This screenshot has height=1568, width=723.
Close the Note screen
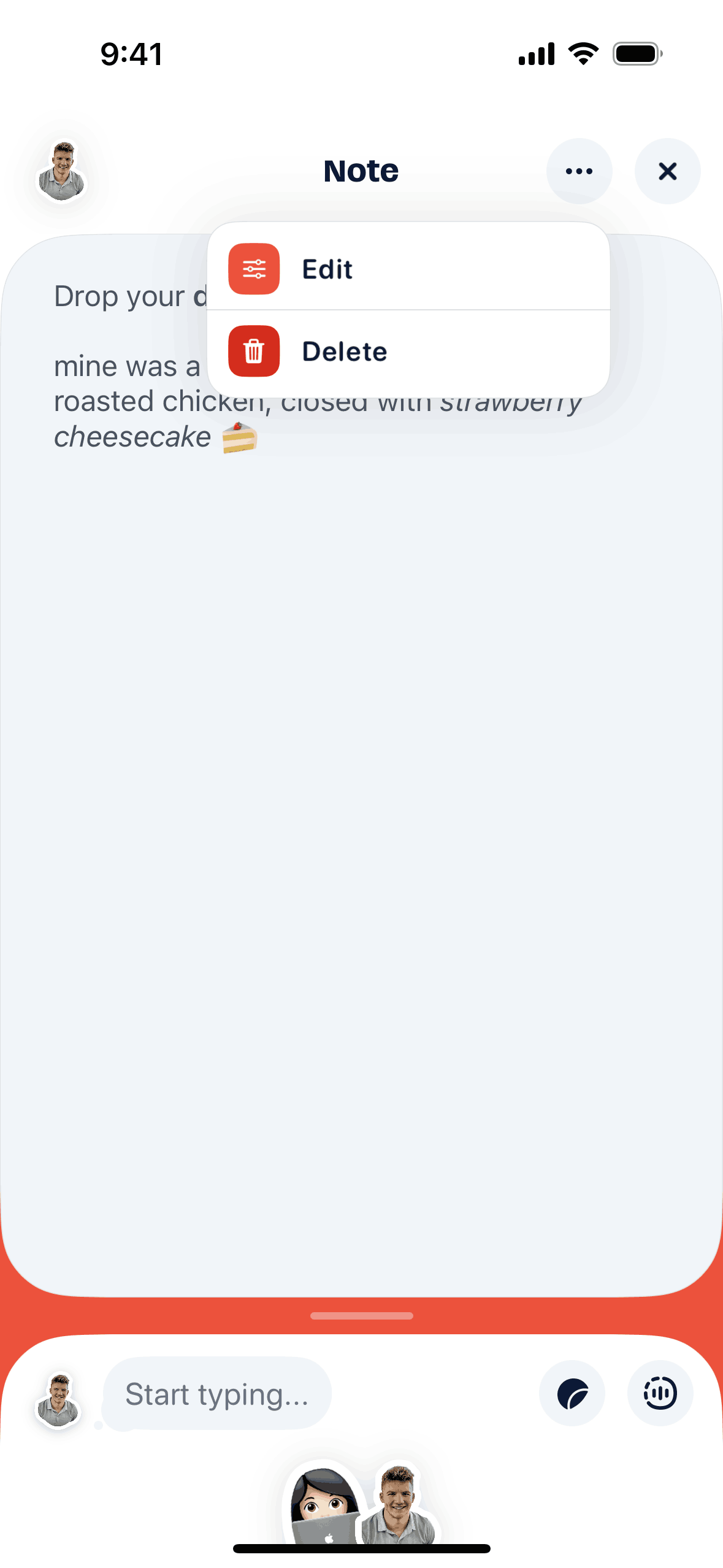pyautogui.click(x=667, y=171)
